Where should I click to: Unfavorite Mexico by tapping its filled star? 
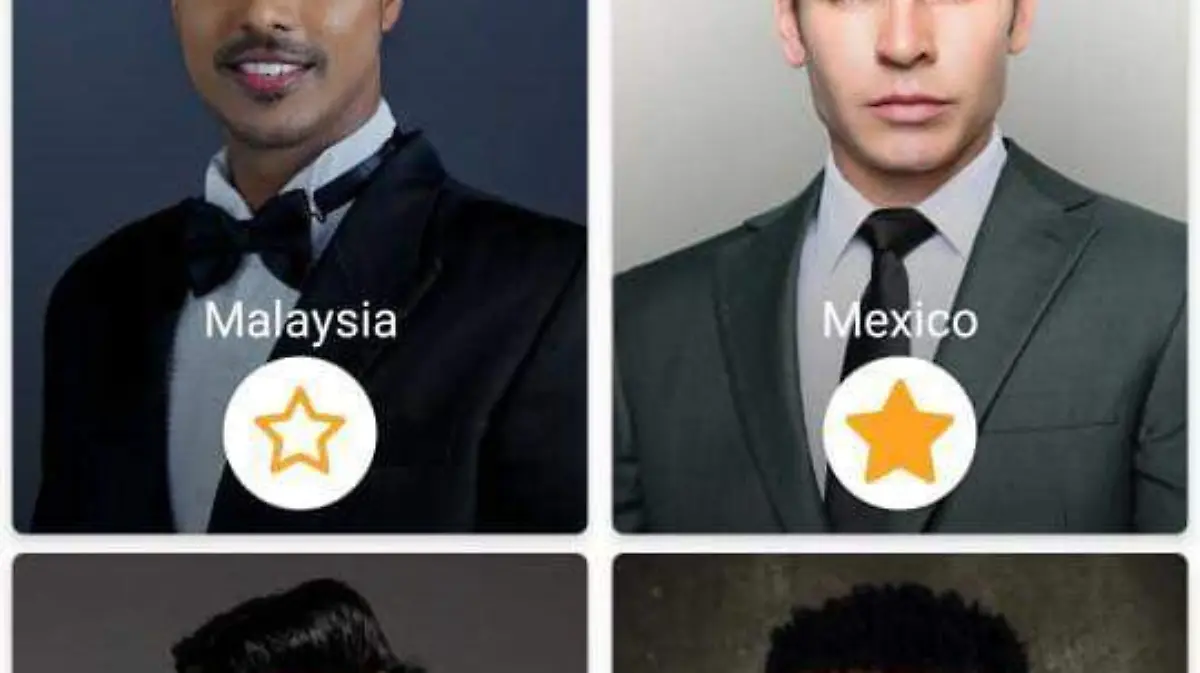[899, 432]
